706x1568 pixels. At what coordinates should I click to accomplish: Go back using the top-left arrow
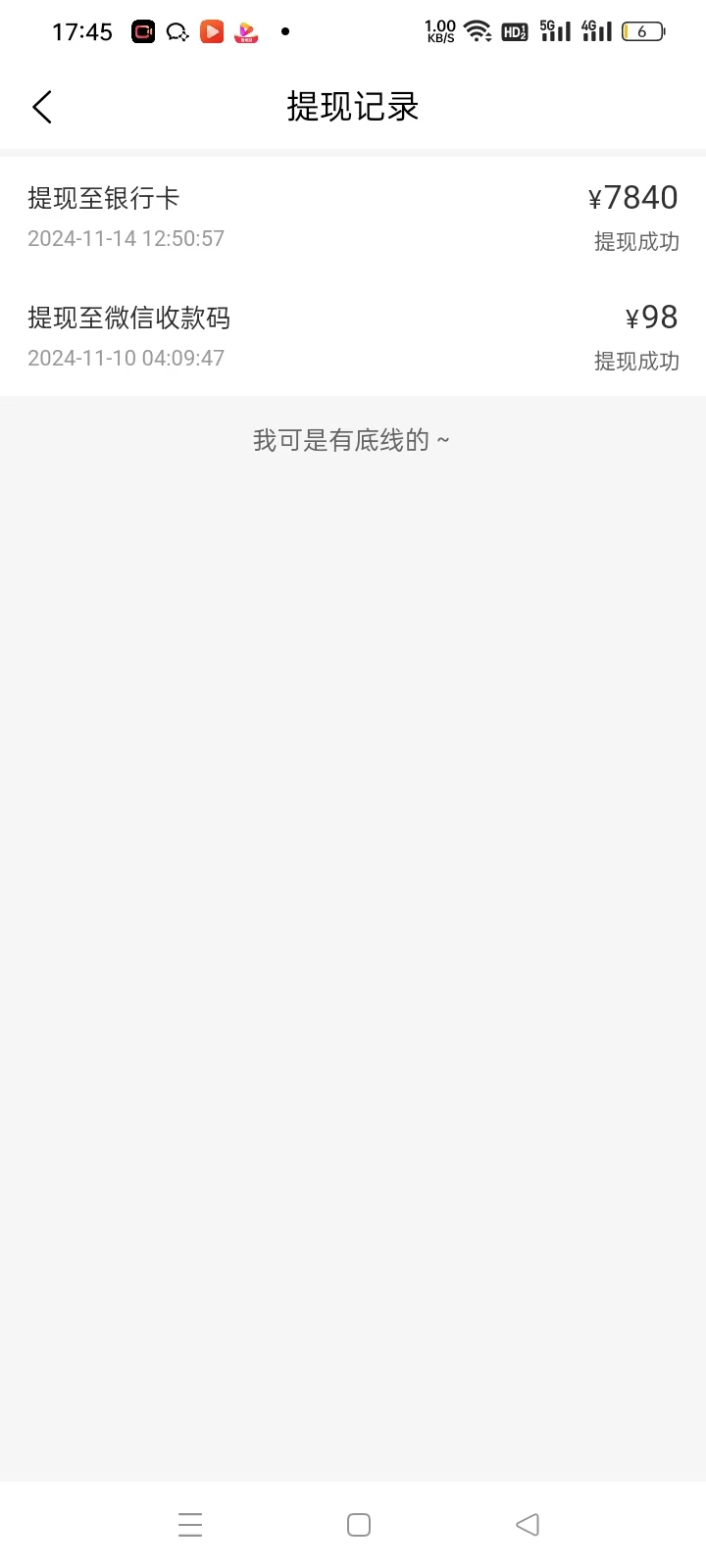point(42,107)
